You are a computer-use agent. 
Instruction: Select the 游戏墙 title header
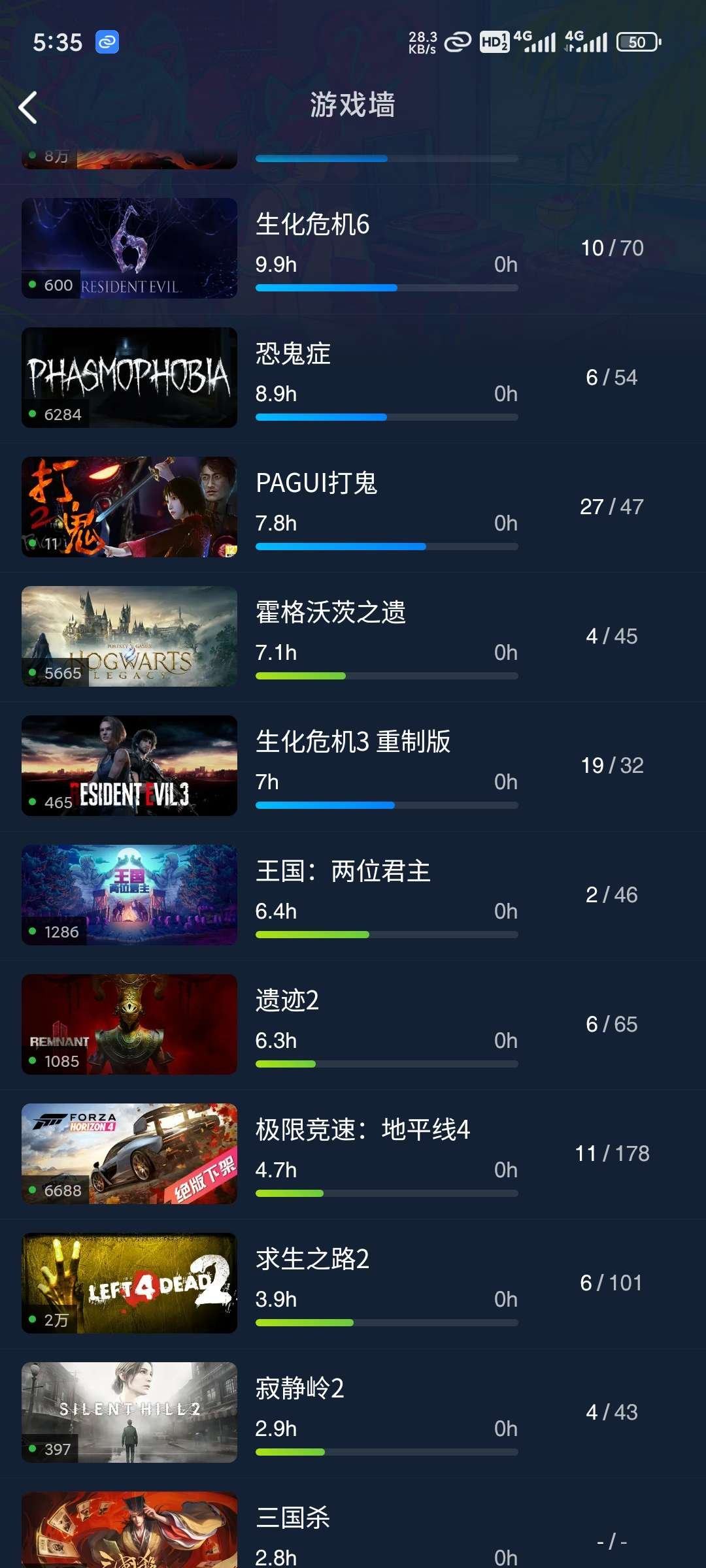pyautogui.click(x=353, y=105)
